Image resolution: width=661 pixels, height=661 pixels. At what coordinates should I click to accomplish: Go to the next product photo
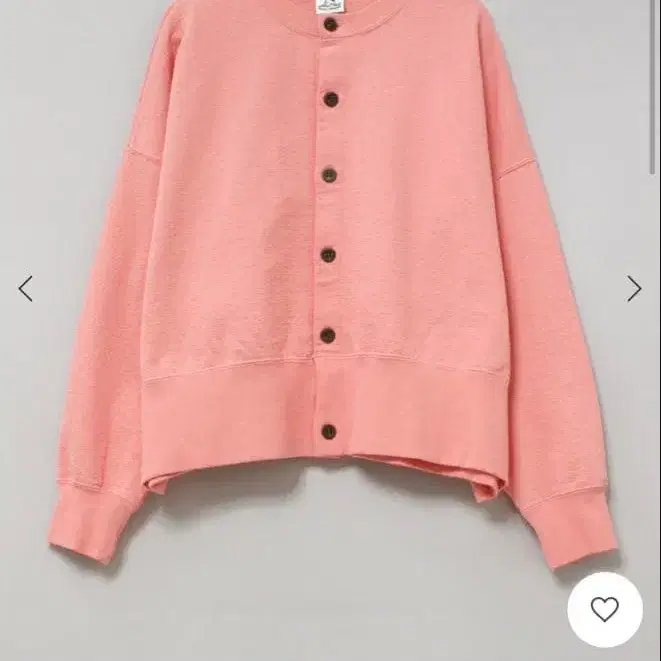tap(634, 289)
